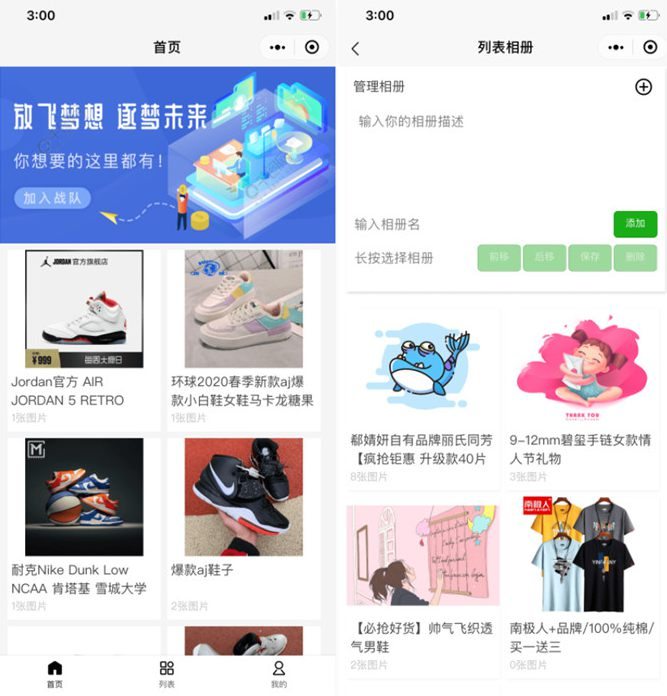The image size is (667, 696).
Task: Switch to the 列表 tab
Action: (167, 674)
